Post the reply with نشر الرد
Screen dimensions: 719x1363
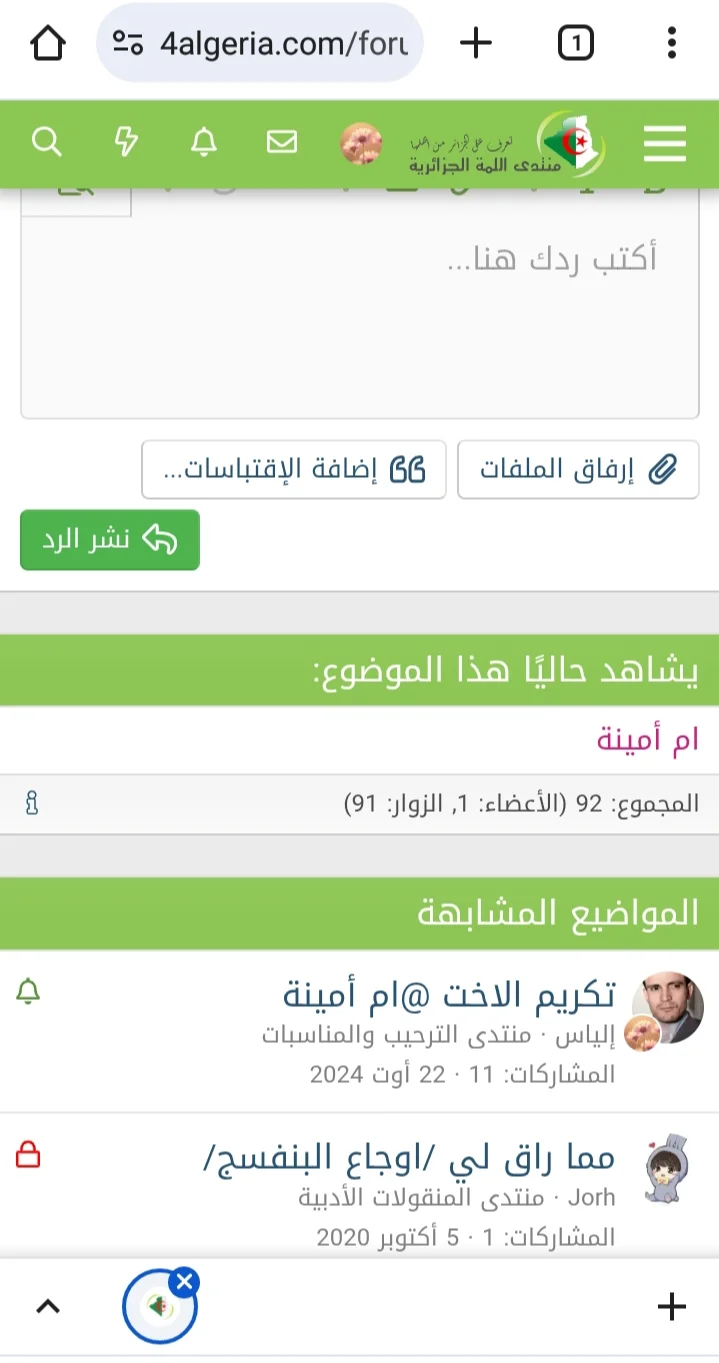click(110, 540)
